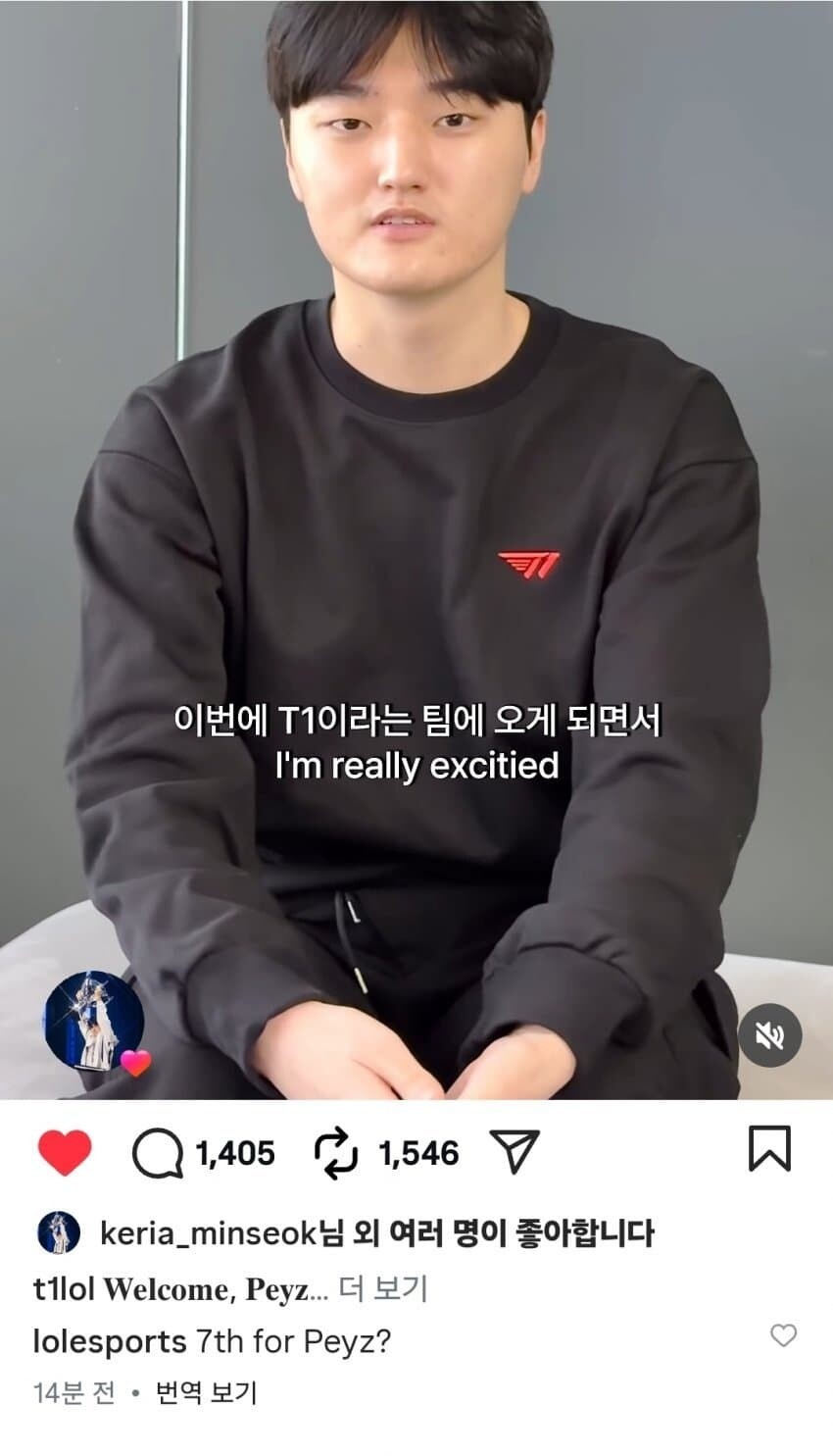Like the lolesports comment
Screen dimensions: 833x1456
click(783, 1335)
